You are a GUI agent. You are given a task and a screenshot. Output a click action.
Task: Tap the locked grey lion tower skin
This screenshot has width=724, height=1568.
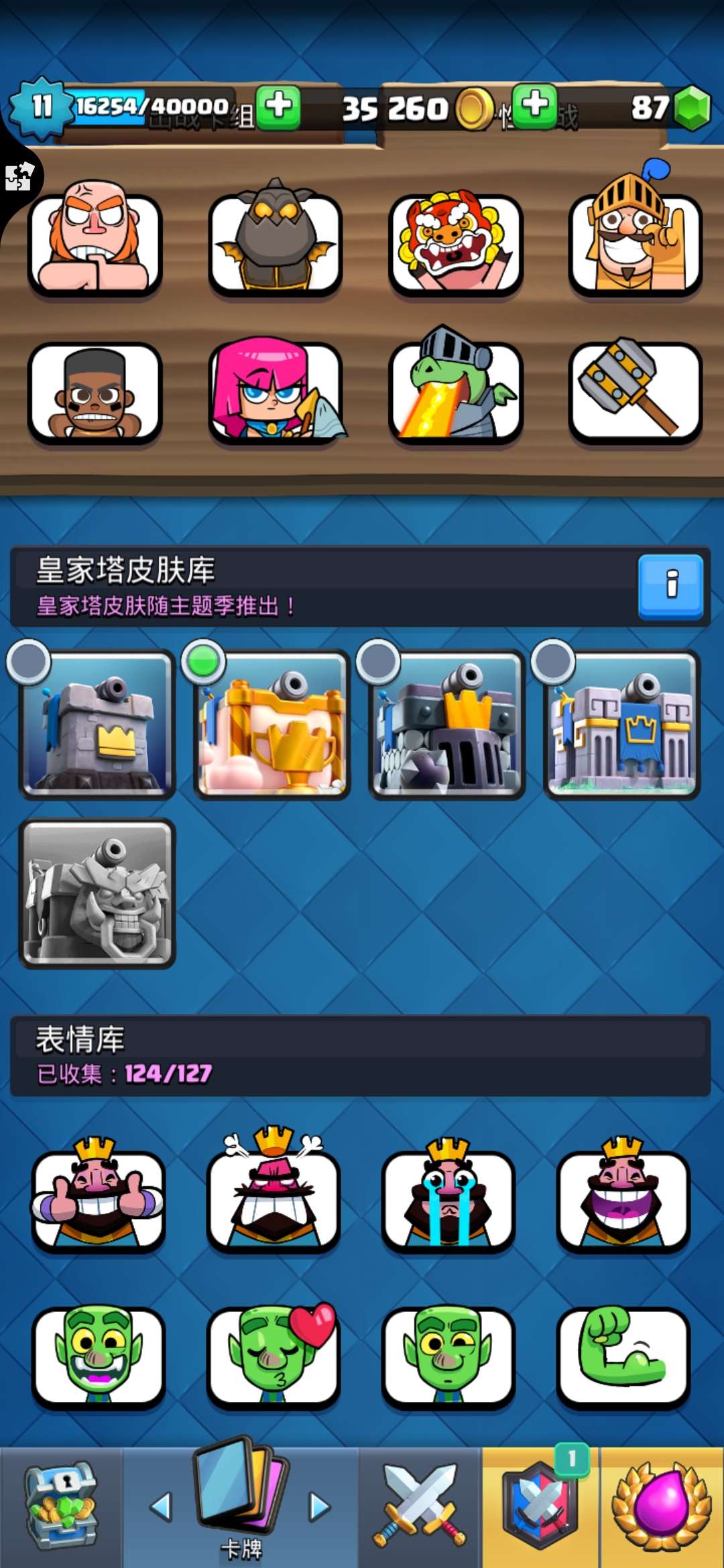[x=97, y=893]
